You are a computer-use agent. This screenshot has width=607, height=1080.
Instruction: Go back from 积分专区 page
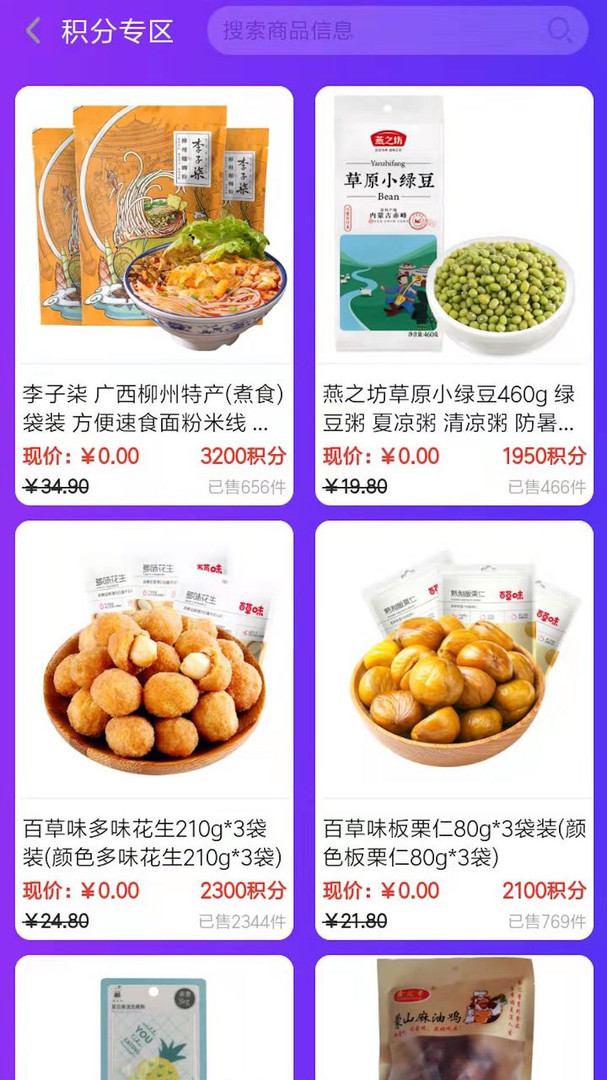[x=33, y=31]
